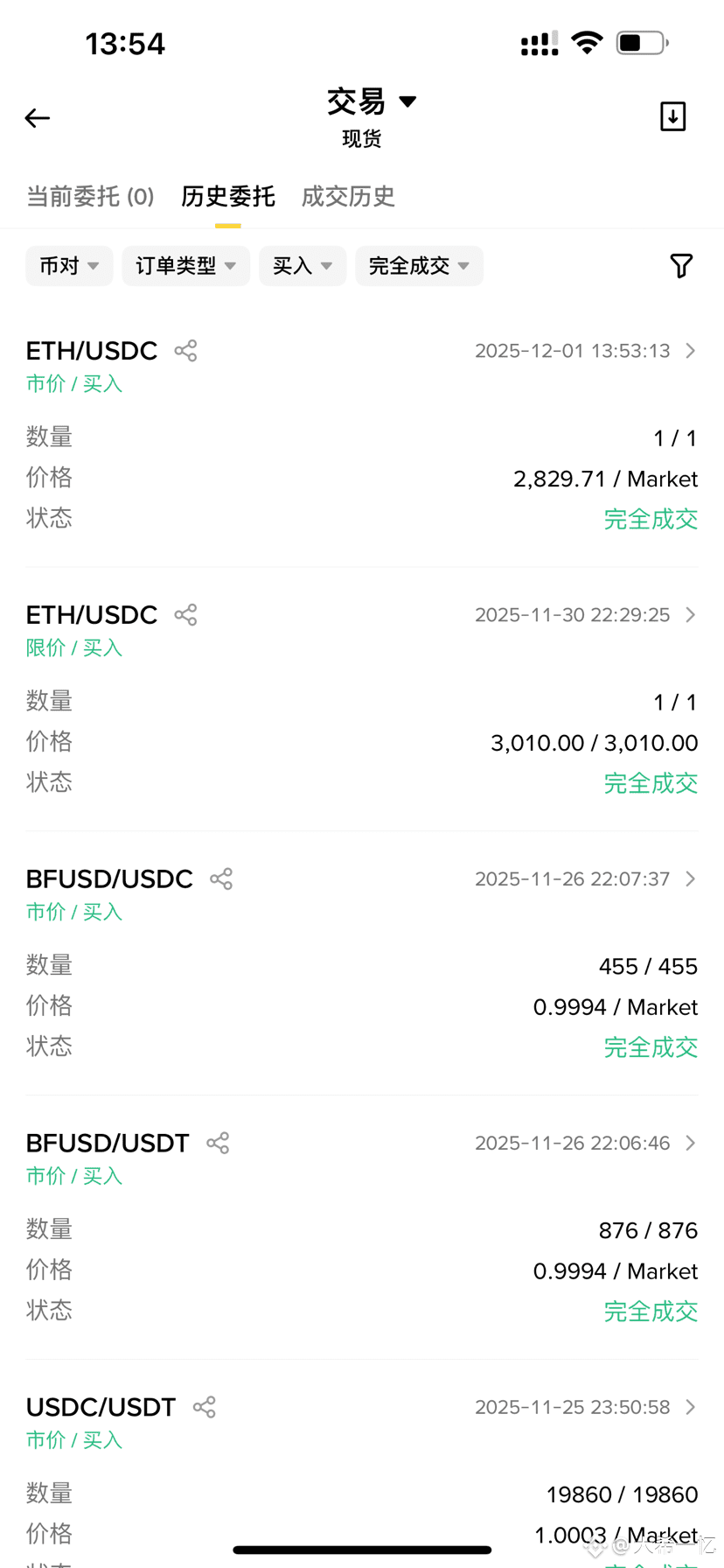Share the USDC/USDT order
The image size is (724, 1568).
point(205,1408)
